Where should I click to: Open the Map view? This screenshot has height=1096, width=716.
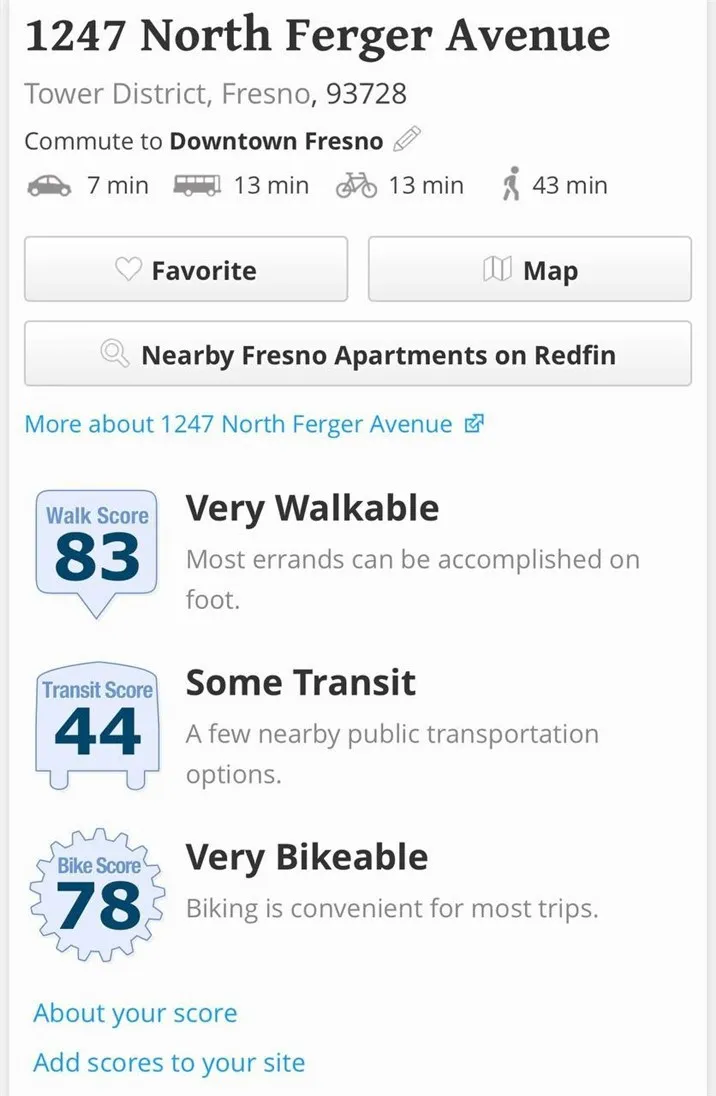530,270
